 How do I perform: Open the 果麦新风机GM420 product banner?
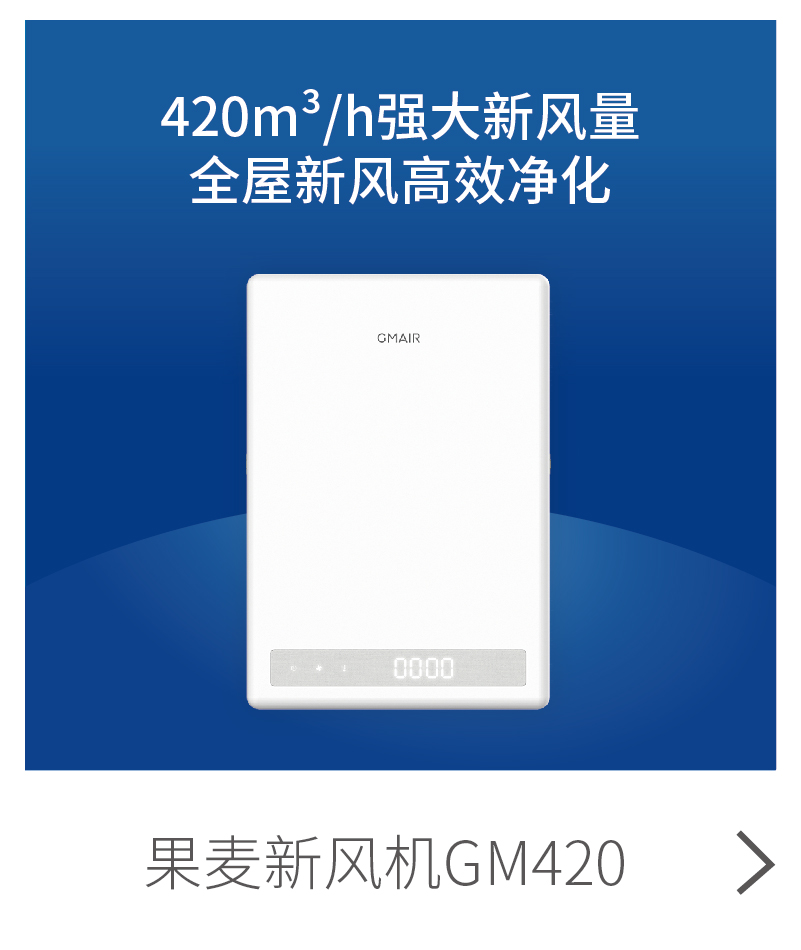pyautogui.click(x=400, y=395)
